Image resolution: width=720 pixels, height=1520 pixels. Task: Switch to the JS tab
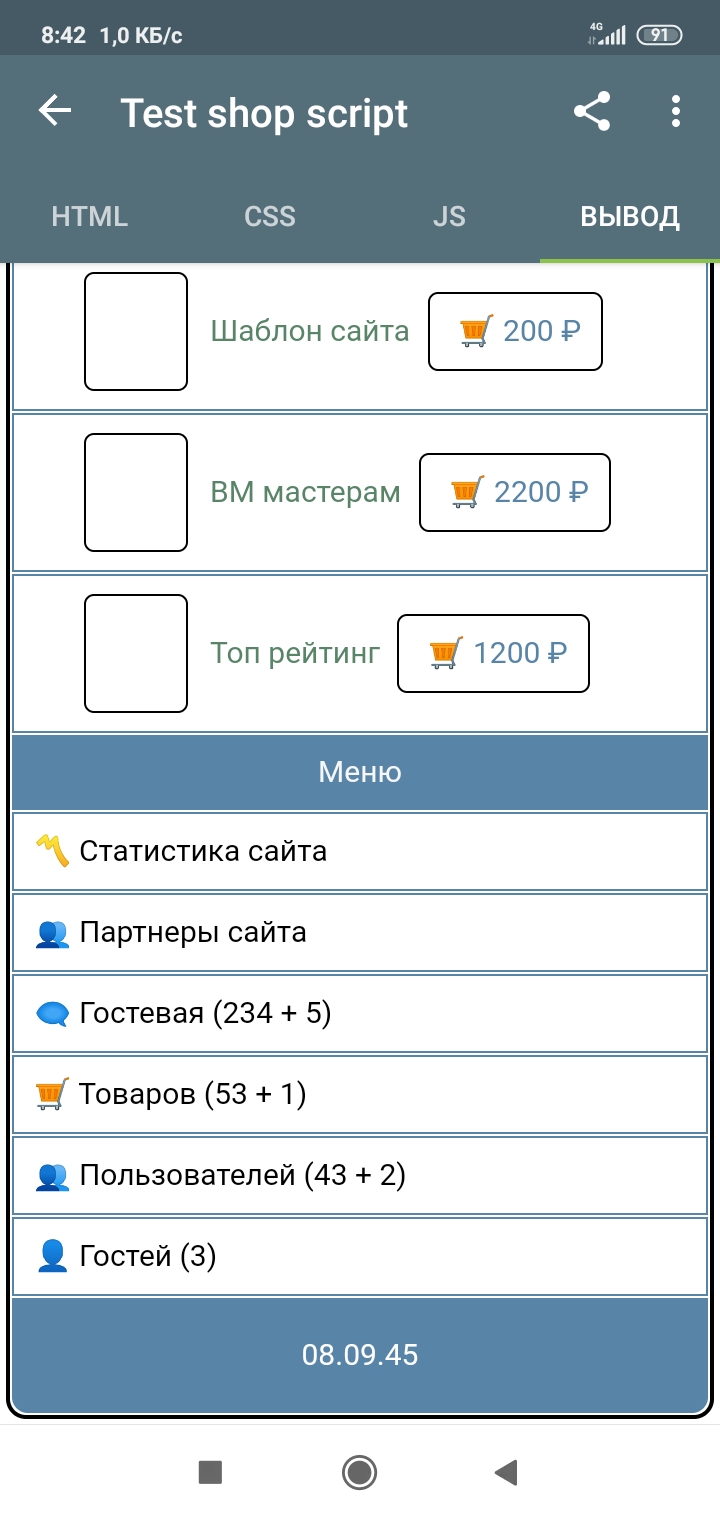(449, 216)
